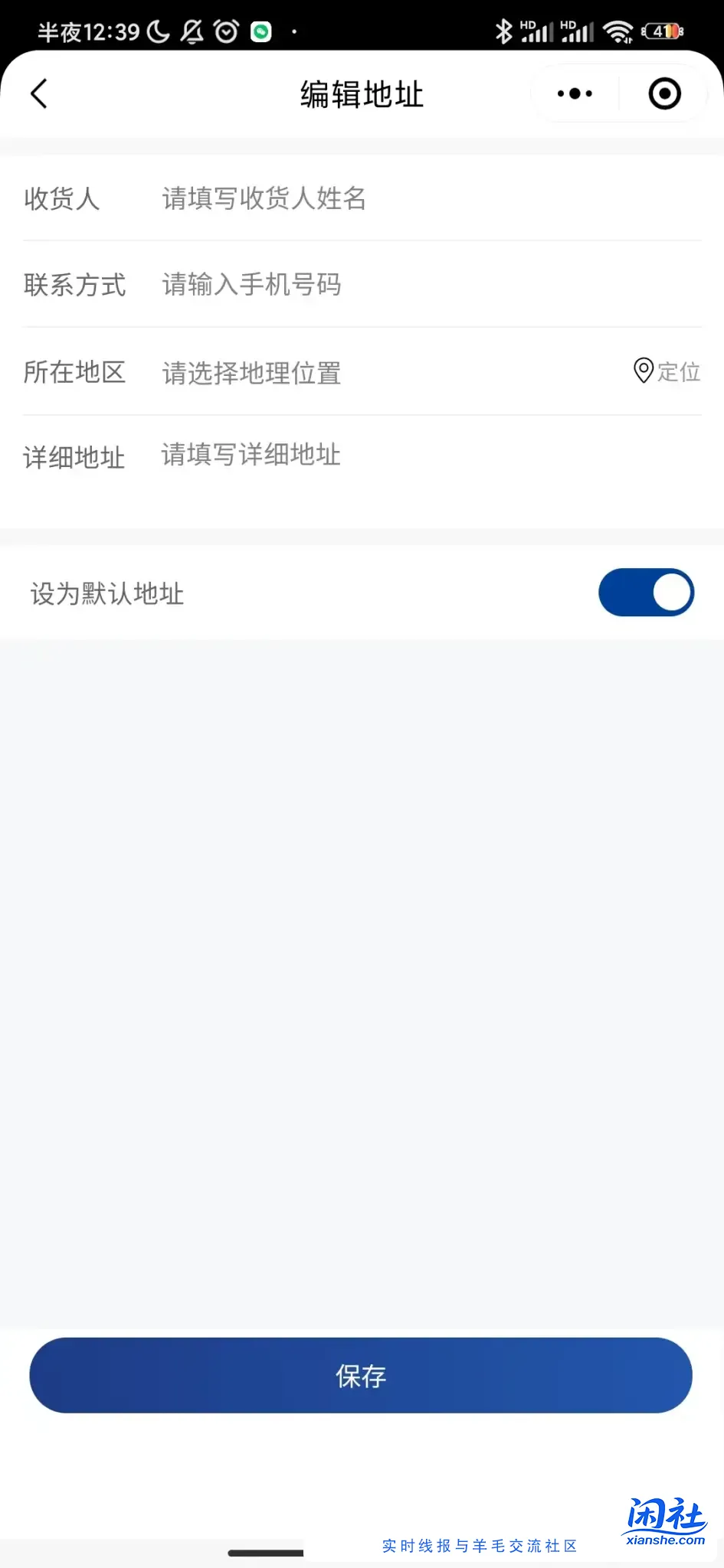This screenshot has width=724, height=1568.
Task: Save the address with 保存
Action: (361, 1376)
